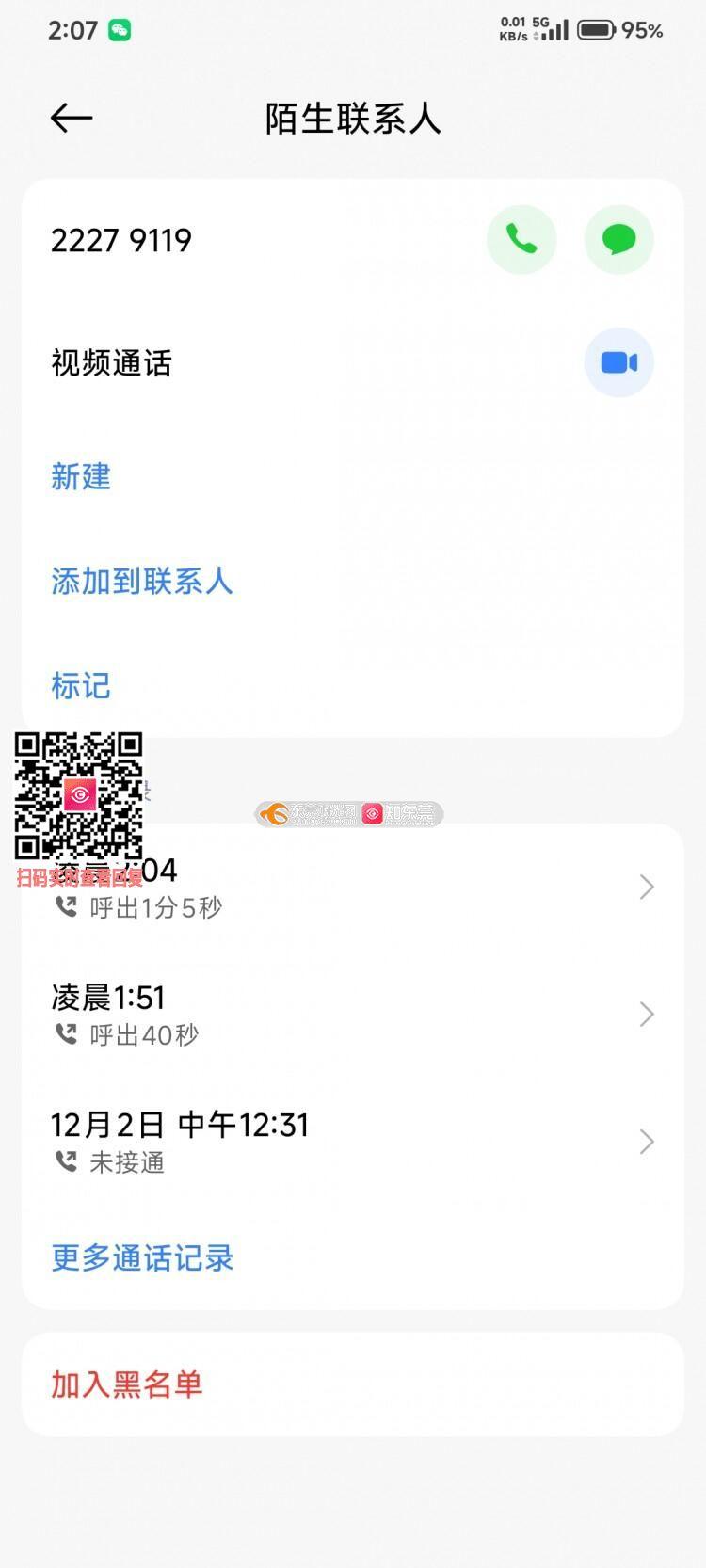Start a video call
Screen dimensions: 706x1568
[618, 362]
